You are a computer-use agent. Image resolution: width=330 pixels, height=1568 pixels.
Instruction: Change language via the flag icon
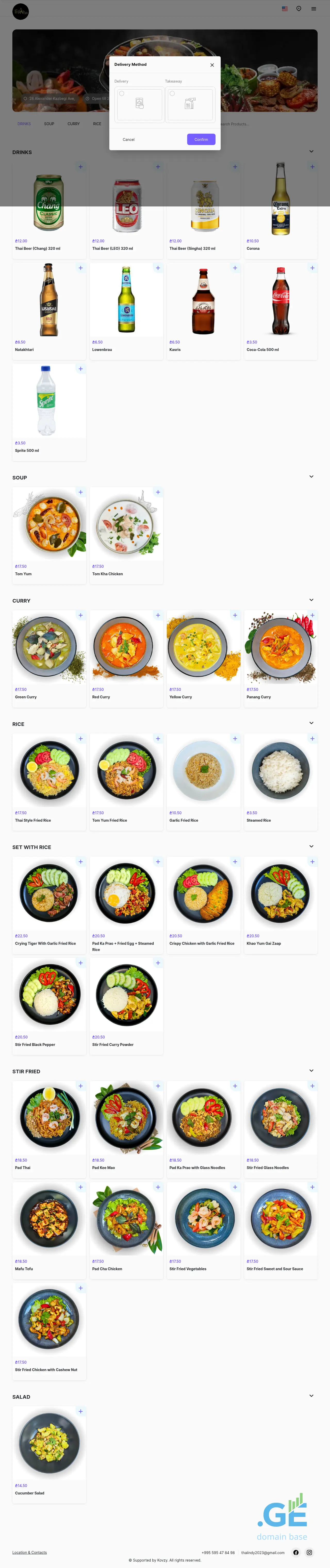pyautogui.click(x=284, y=9)
